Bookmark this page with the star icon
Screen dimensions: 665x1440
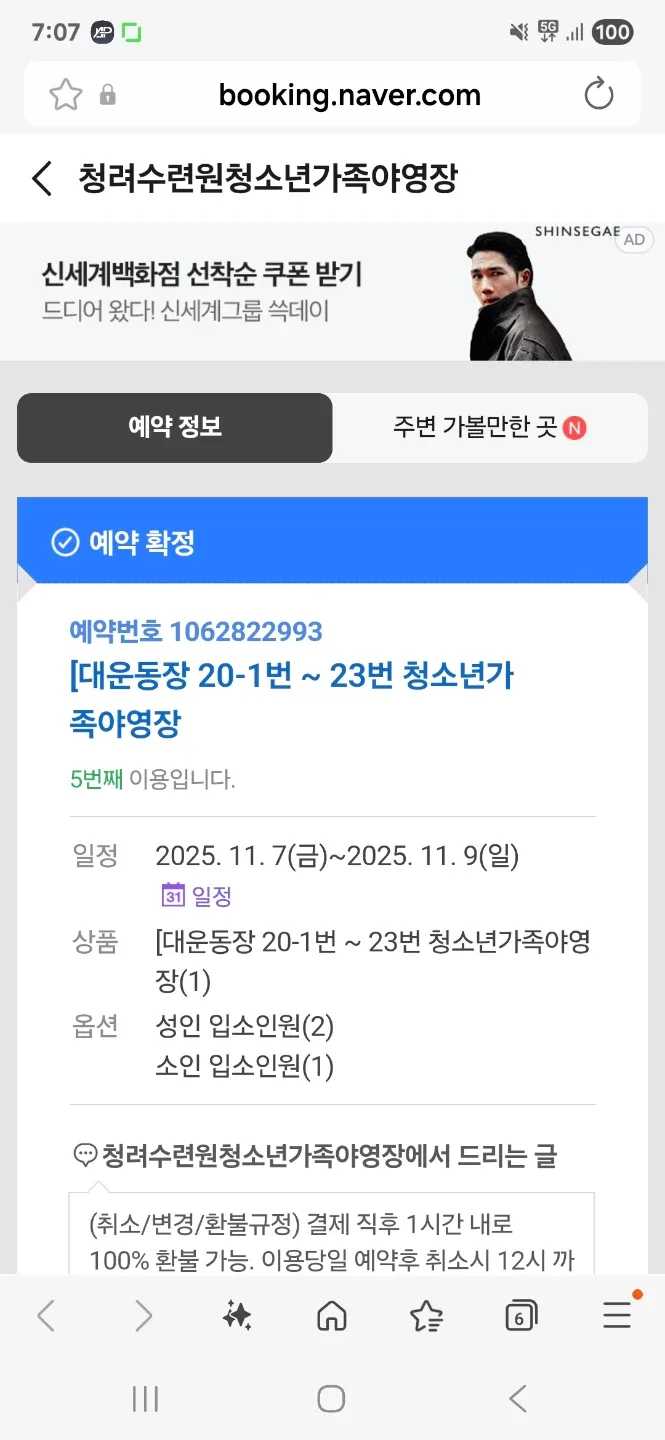[66, 95]
